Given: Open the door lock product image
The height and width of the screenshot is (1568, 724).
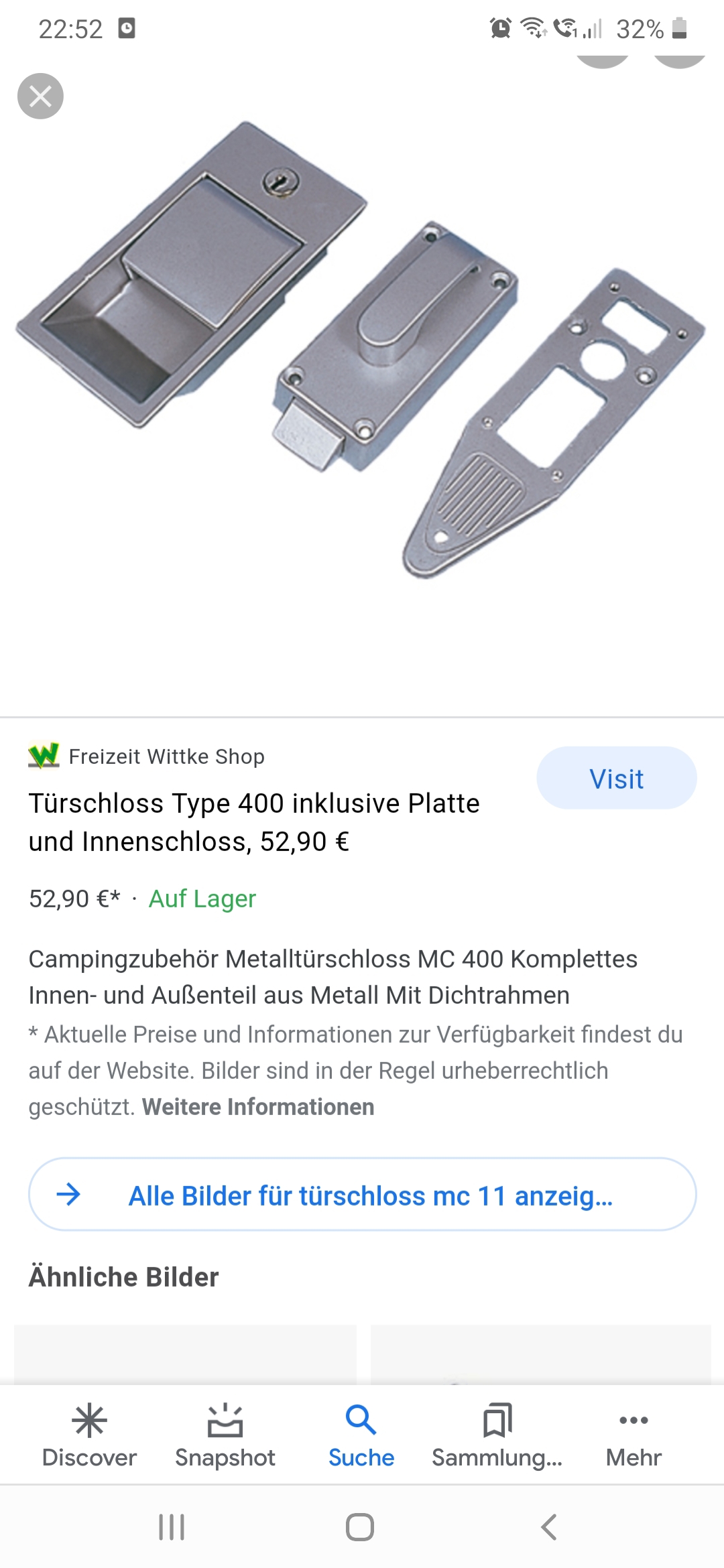Looking at the screenshot, I should [362, 348].
